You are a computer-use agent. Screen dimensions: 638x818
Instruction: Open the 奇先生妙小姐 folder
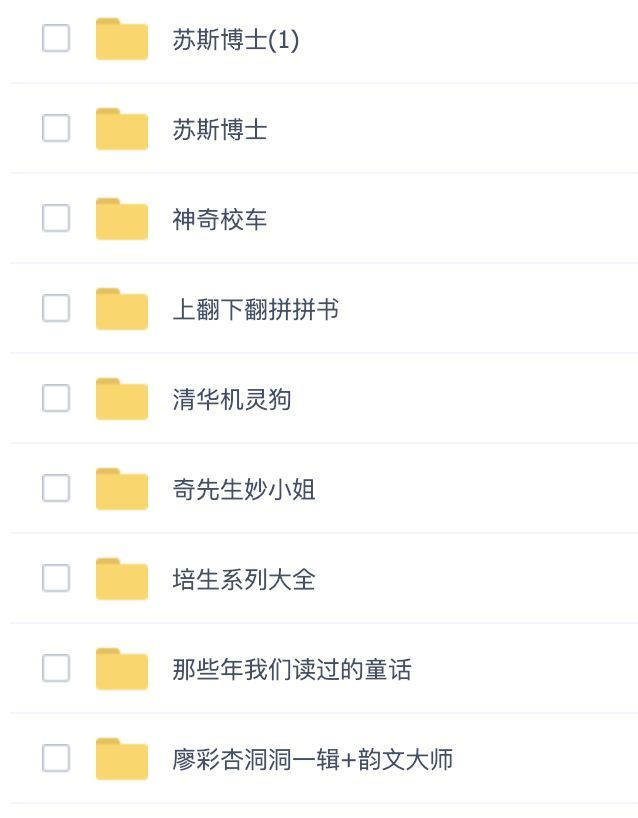[244, 490]
